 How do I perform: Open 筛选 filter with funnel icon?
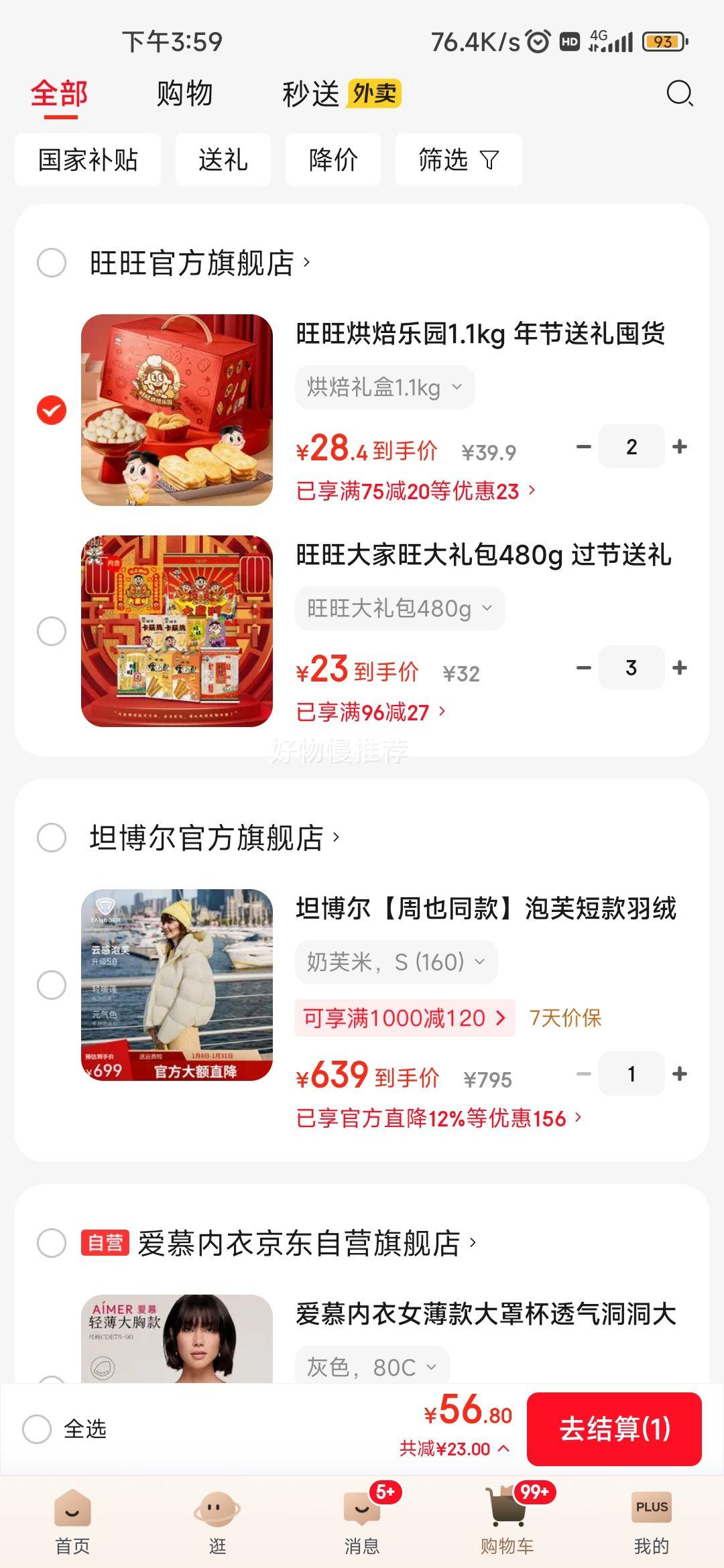(x=459, y=160)
